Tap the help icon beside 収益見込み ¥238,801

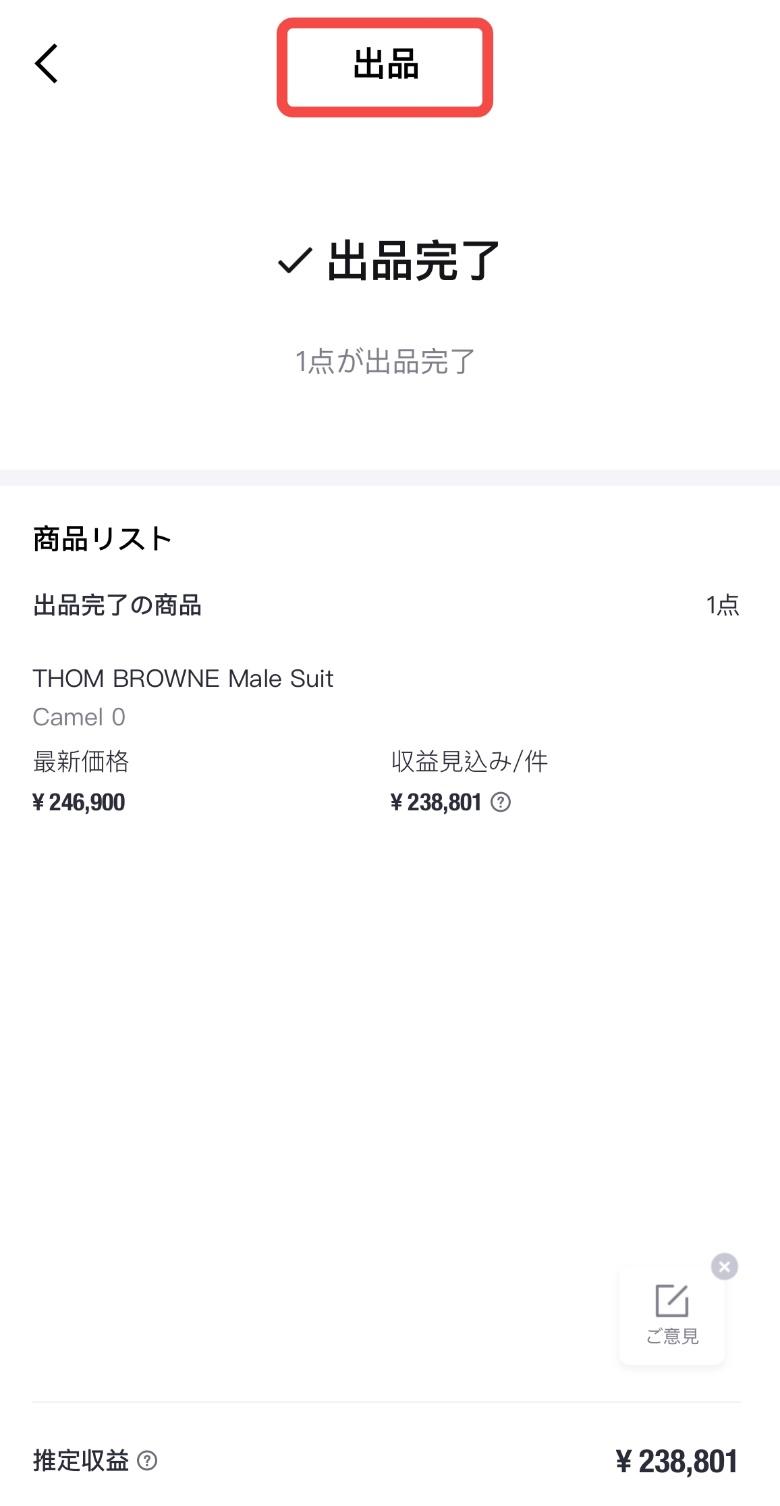pyautogui.click(x=501, y=802)
